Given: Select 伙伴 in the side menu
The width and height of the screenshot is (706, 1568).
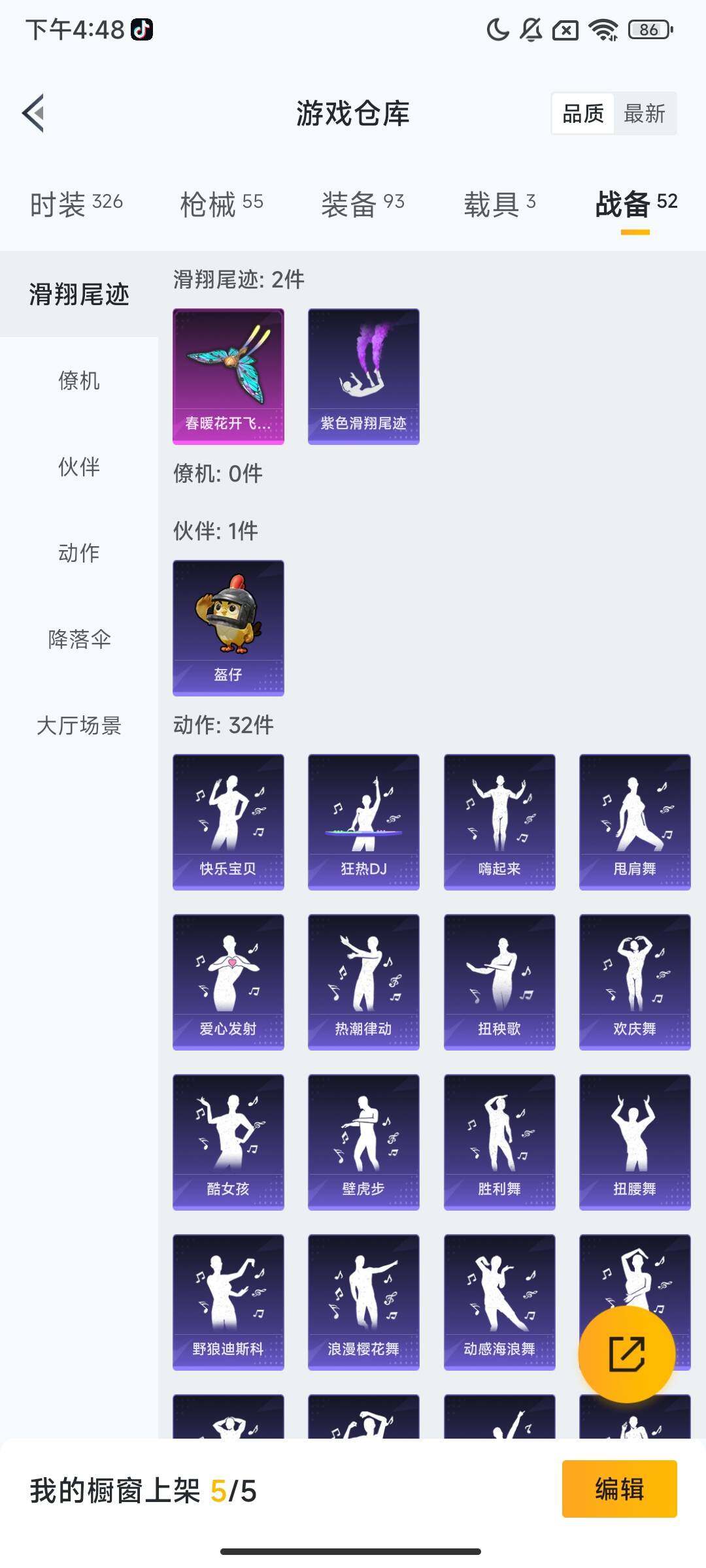Looking at the screenshot, I should click(x=78, y=466).
